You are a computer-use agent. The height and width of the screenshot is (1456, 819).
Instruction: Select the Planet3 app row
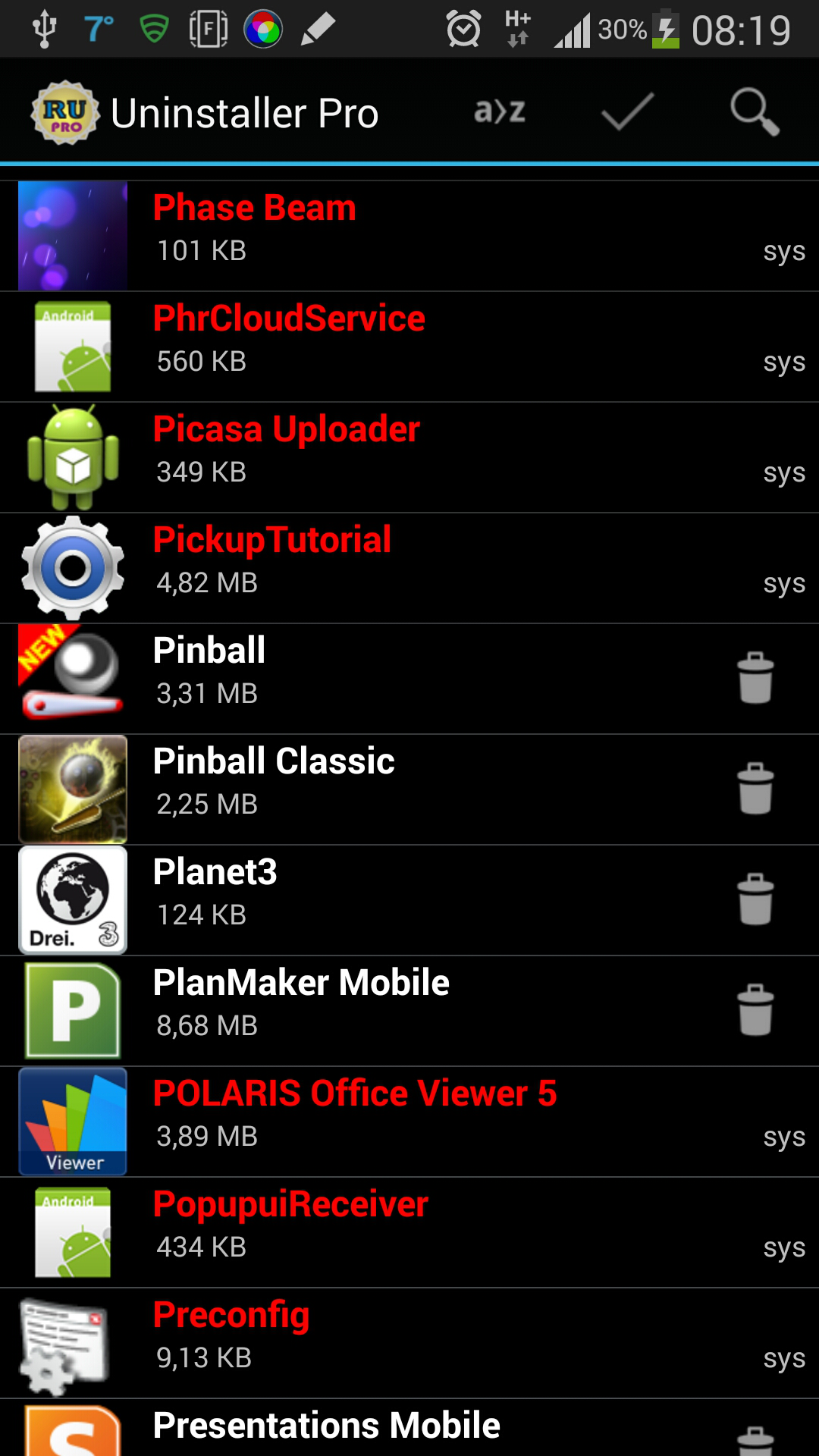pyautogui.click(x=409, y=900)
